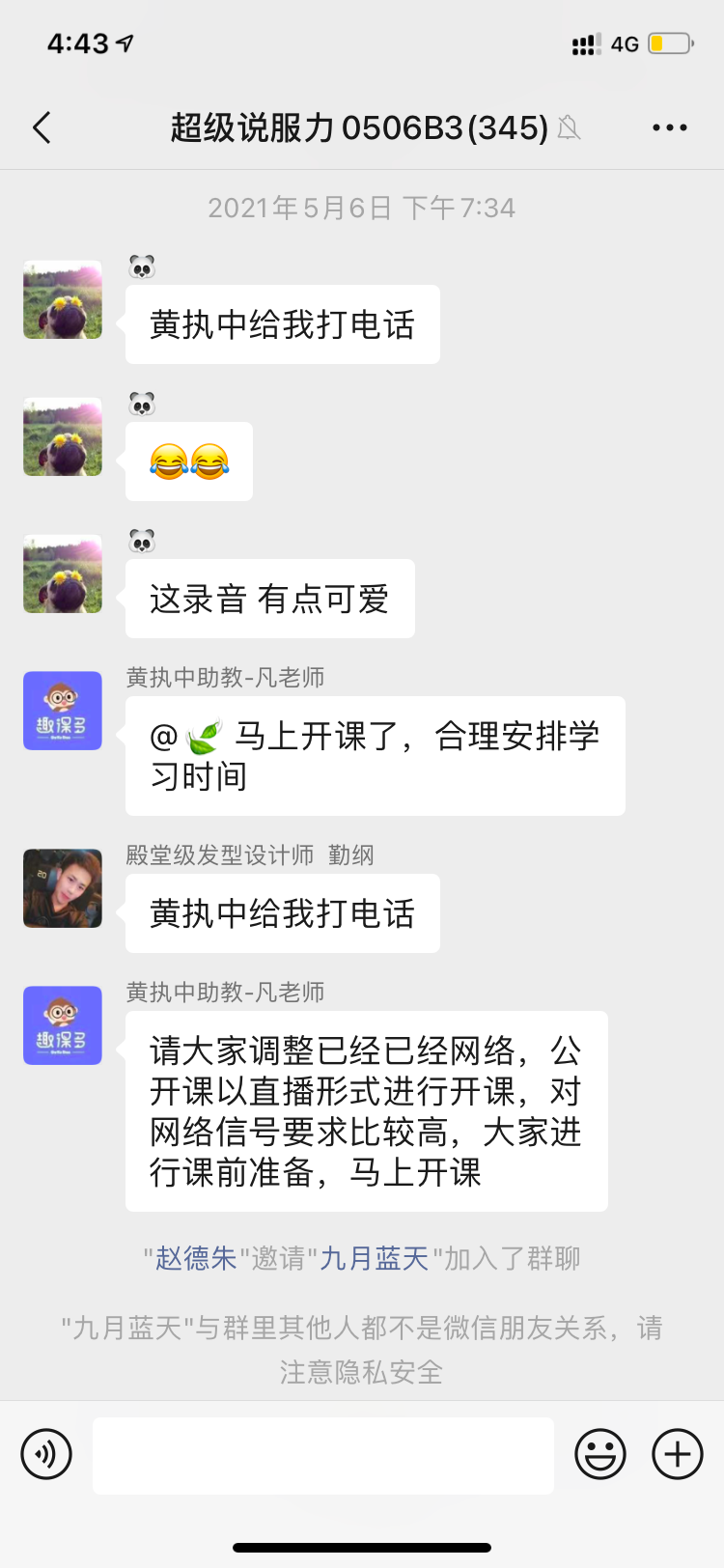Image resolution: width=724 pixels, height=1568 pixels.
Task: Open avatar of sender of 这录音 有点可爱
Action: point(63,574)
